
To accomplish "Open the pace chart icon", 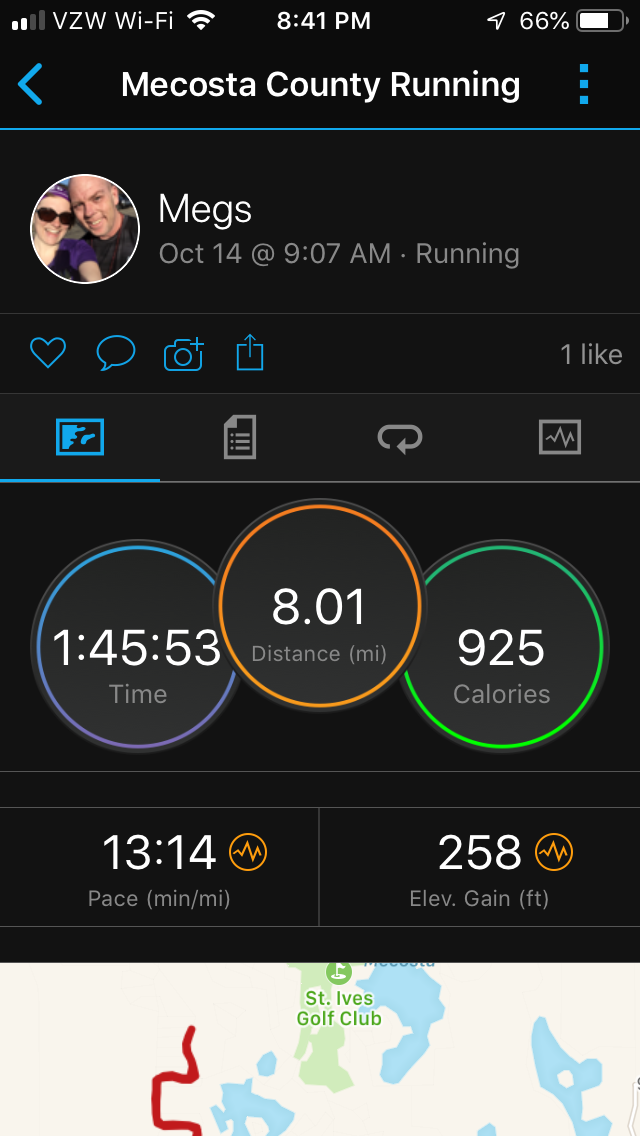I will click(x=248, y=852).
